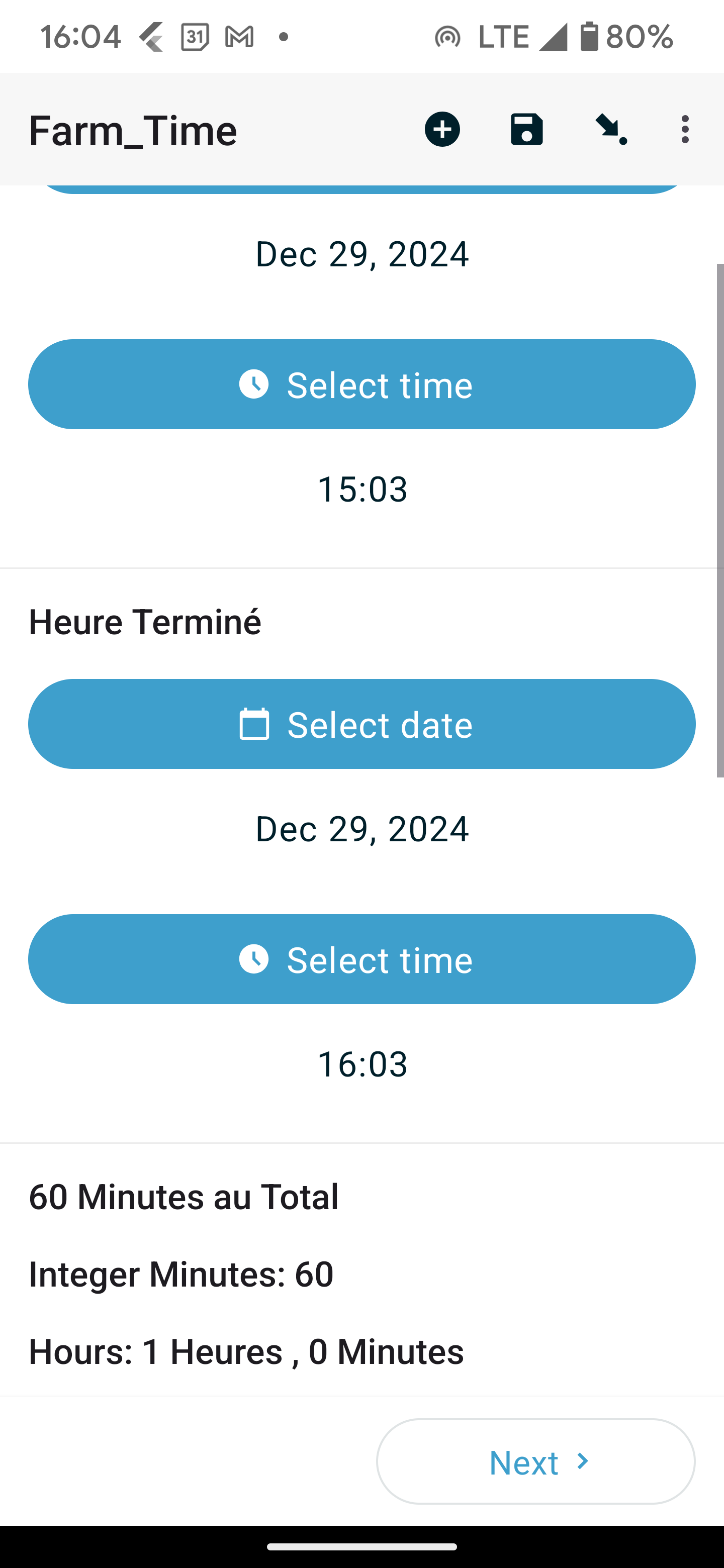Image resolution: width=724 pixels, height=1568 pixels.
Task: Tap the diagonal arrow icon in the app bar
Action: tap(611, 130)
